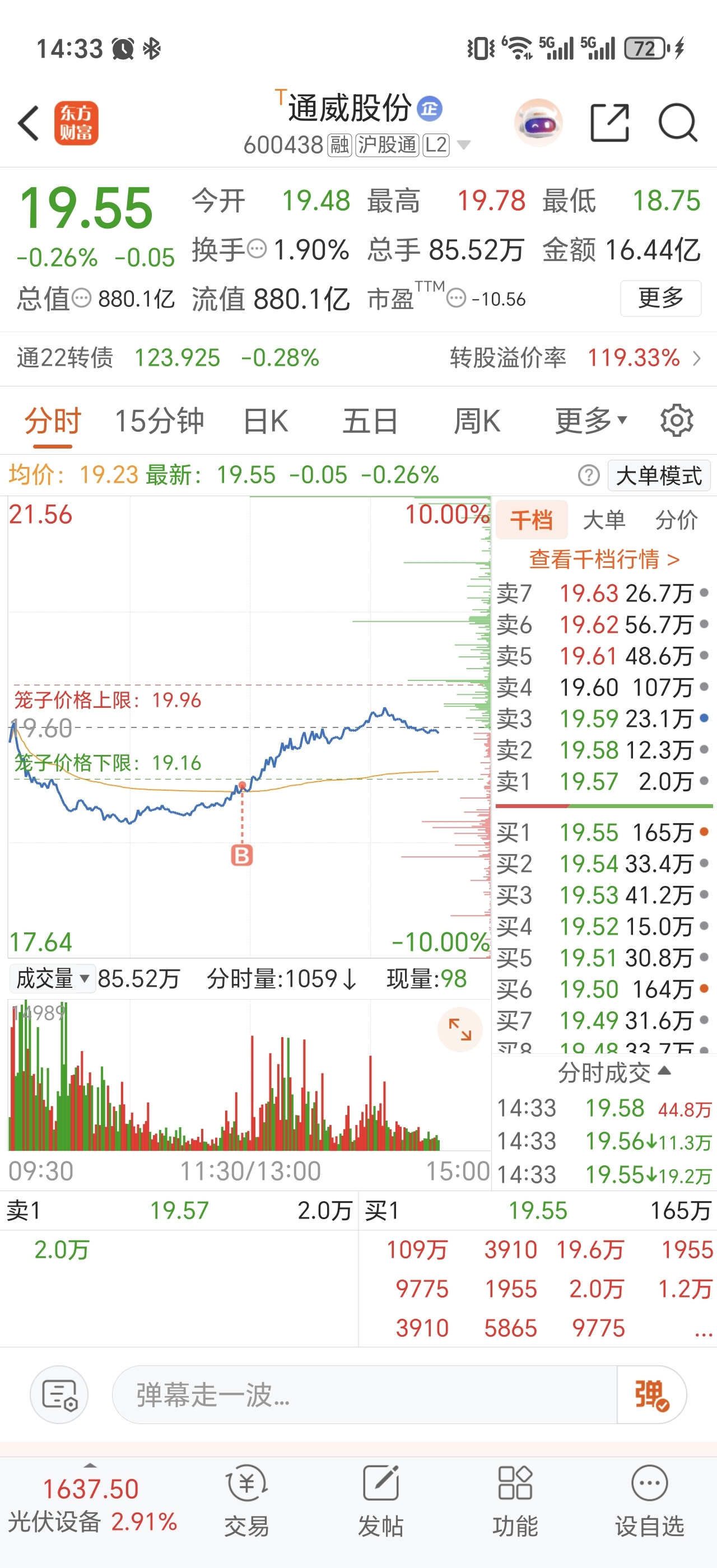The height and width of the screenshot is (1568, 717).
Task: Open the robot assistant avatar
Action: (538, 123)
